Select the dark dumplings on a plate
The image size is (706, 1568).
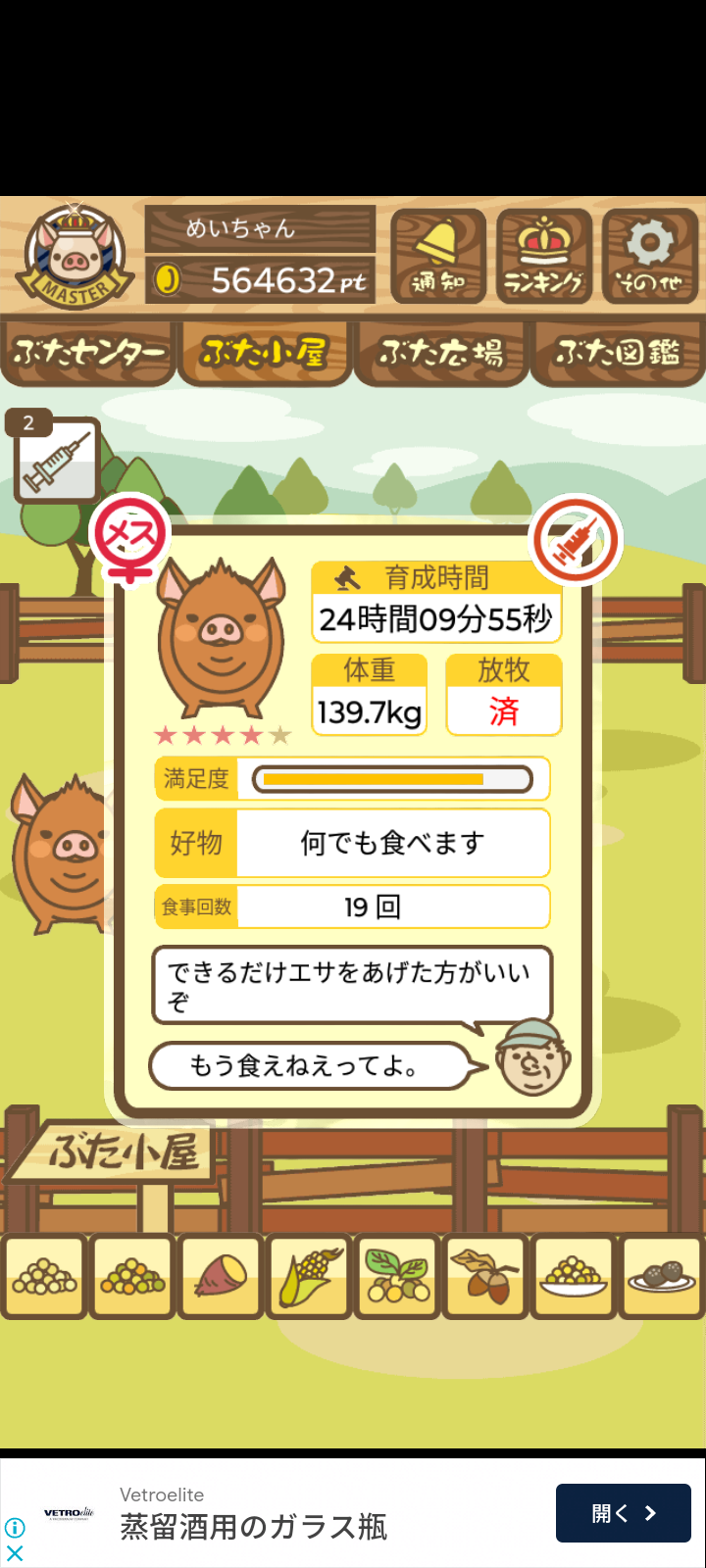point(662,1276)
